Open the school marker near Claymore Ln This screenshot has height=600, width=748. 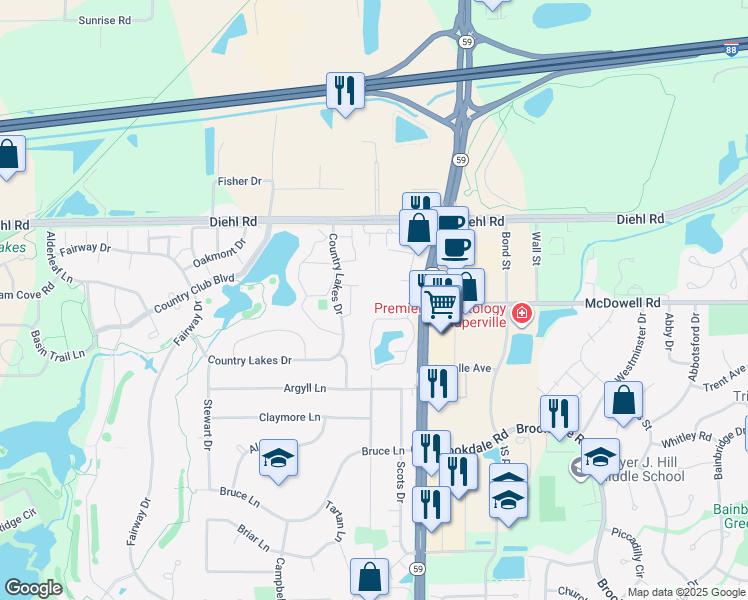279,462
